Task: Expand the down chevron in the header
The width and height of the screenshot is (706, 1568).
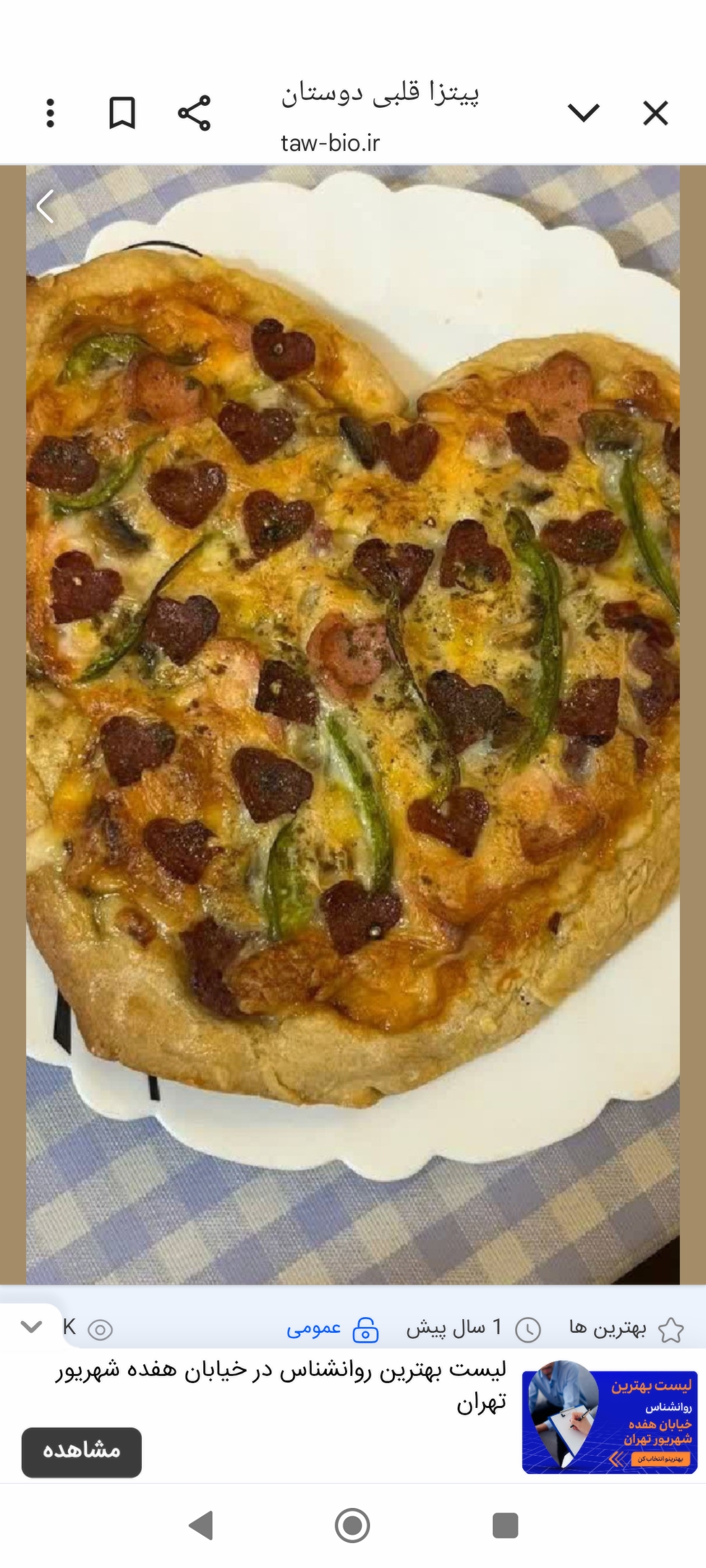Action: [583, 114]
